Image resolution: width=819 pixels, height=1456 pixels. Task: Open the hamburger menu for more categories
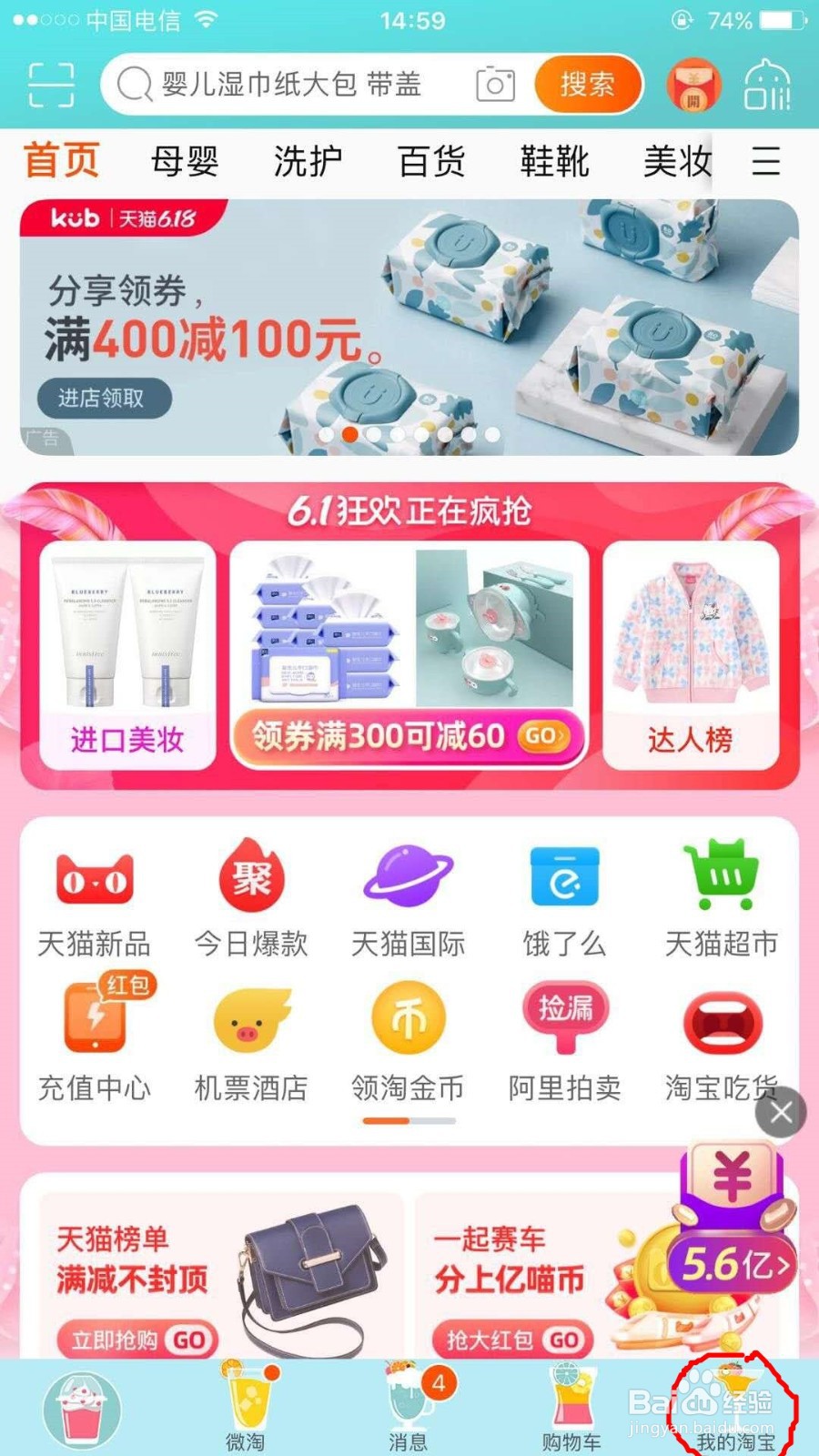766,161
